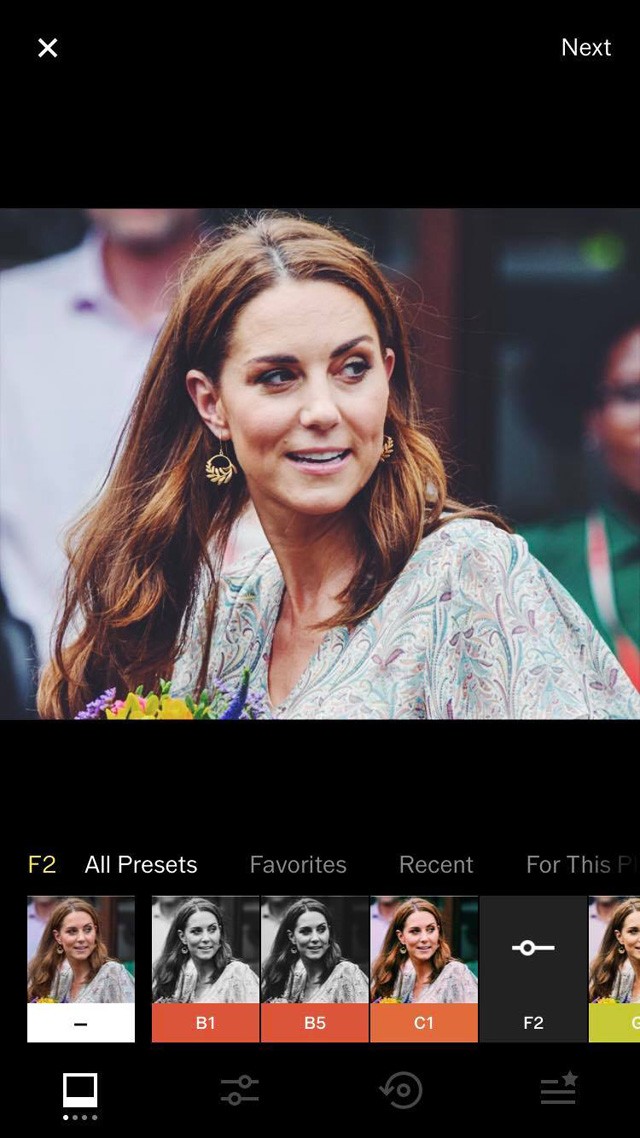The image size is (640, 1138).
Task: Show Recent presets
Action: [x=436, y=864]
